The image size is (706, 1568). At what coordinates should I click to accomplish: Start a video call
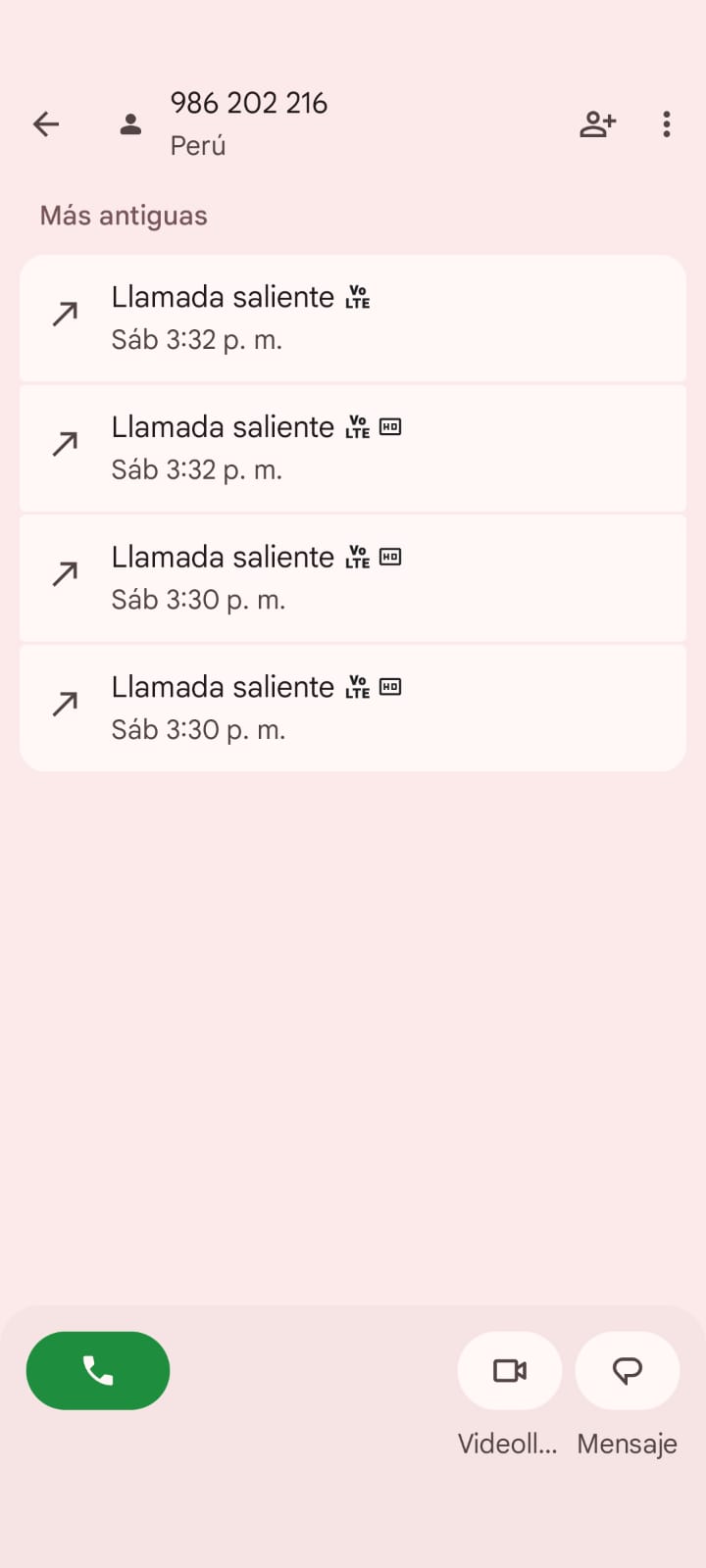tap(509, 1370)
